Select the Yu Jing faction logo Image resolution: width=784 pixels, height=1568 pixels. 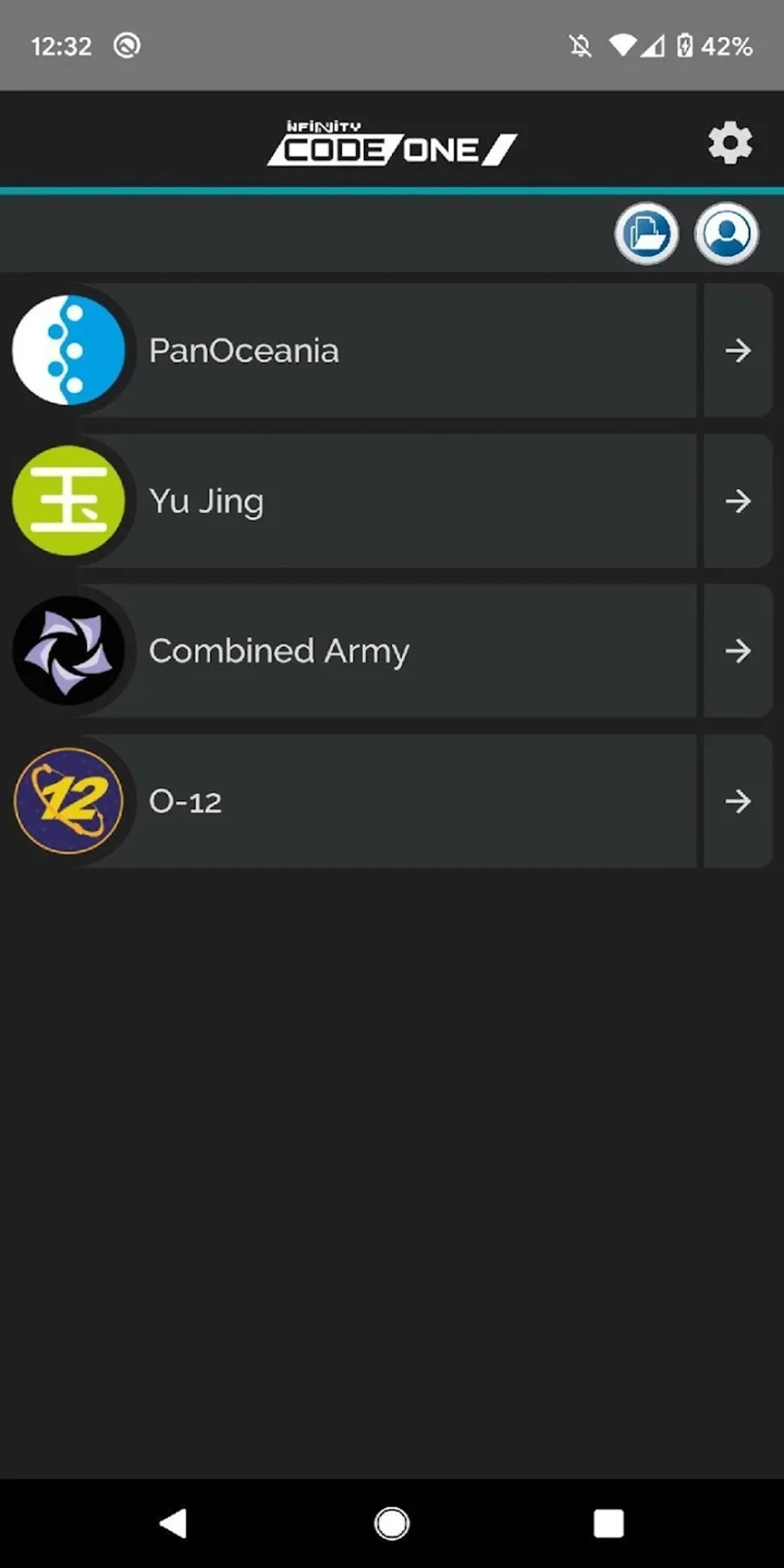70,500
